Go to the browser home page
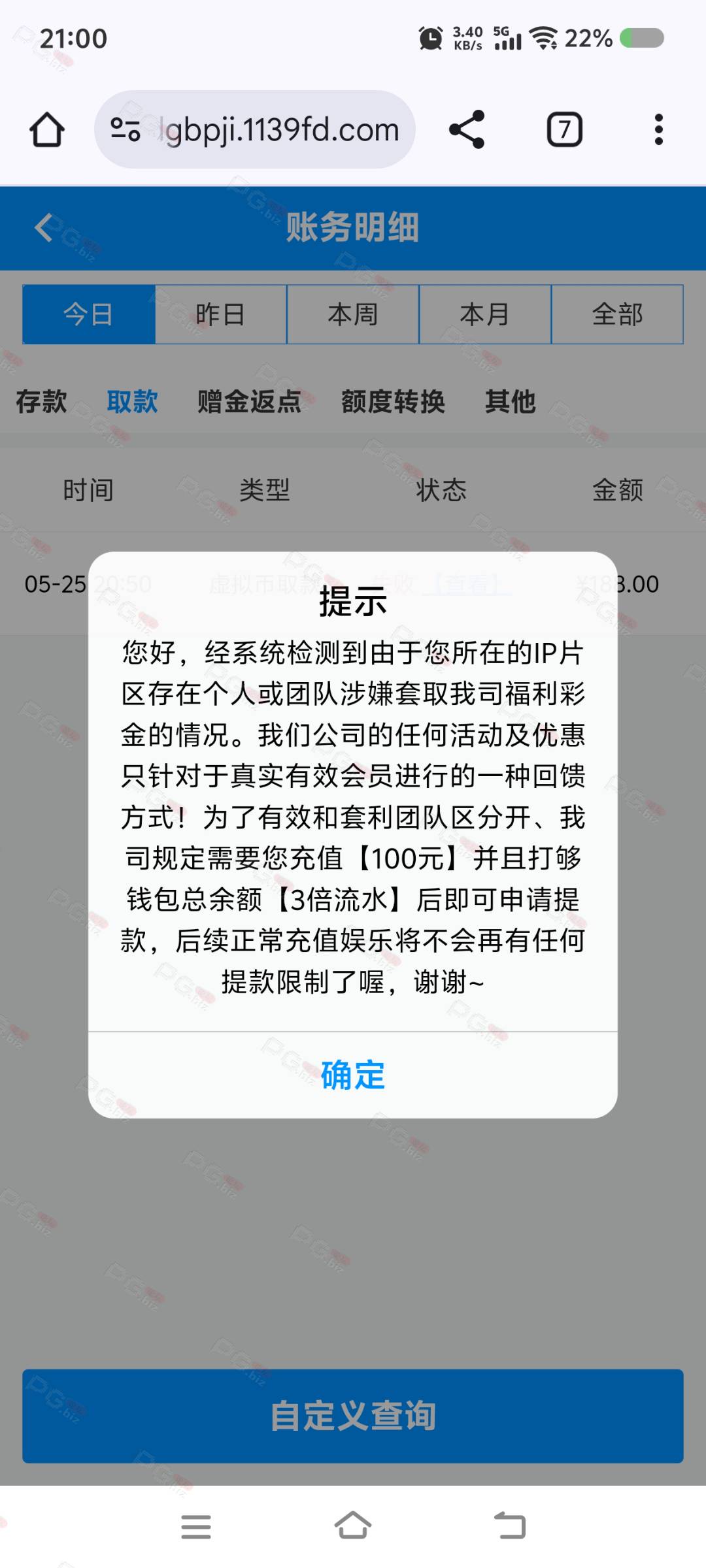 point(47,129)
